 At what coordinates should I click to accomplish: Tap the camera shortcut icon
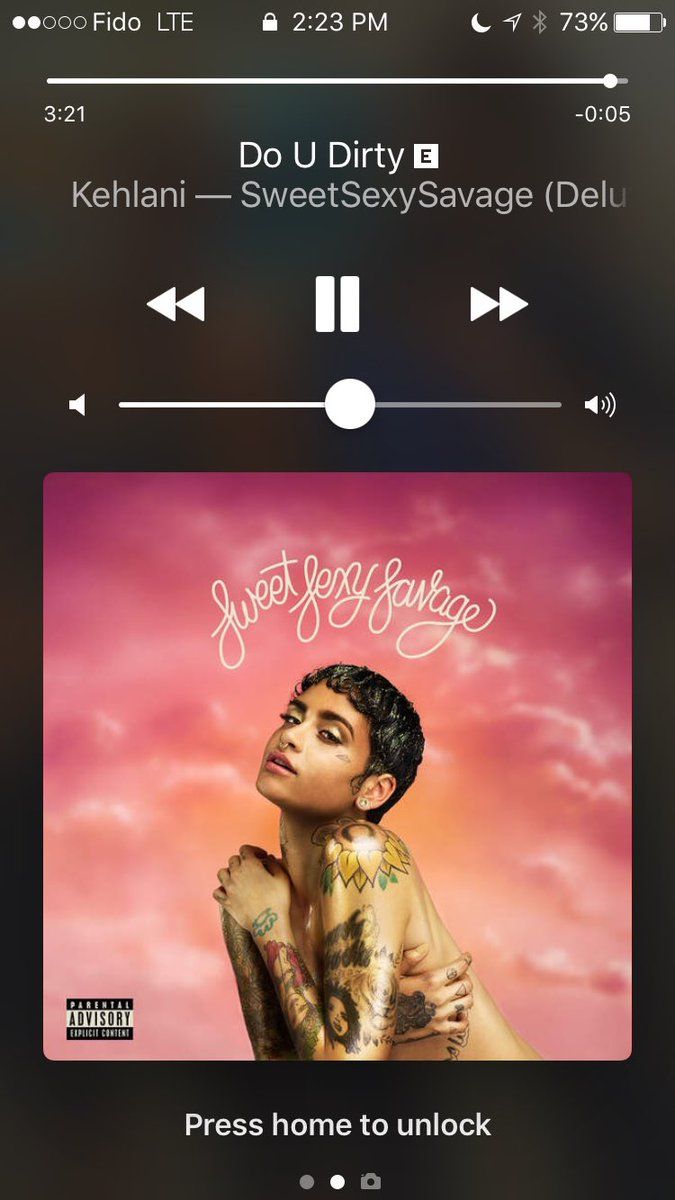[371, 1182]
